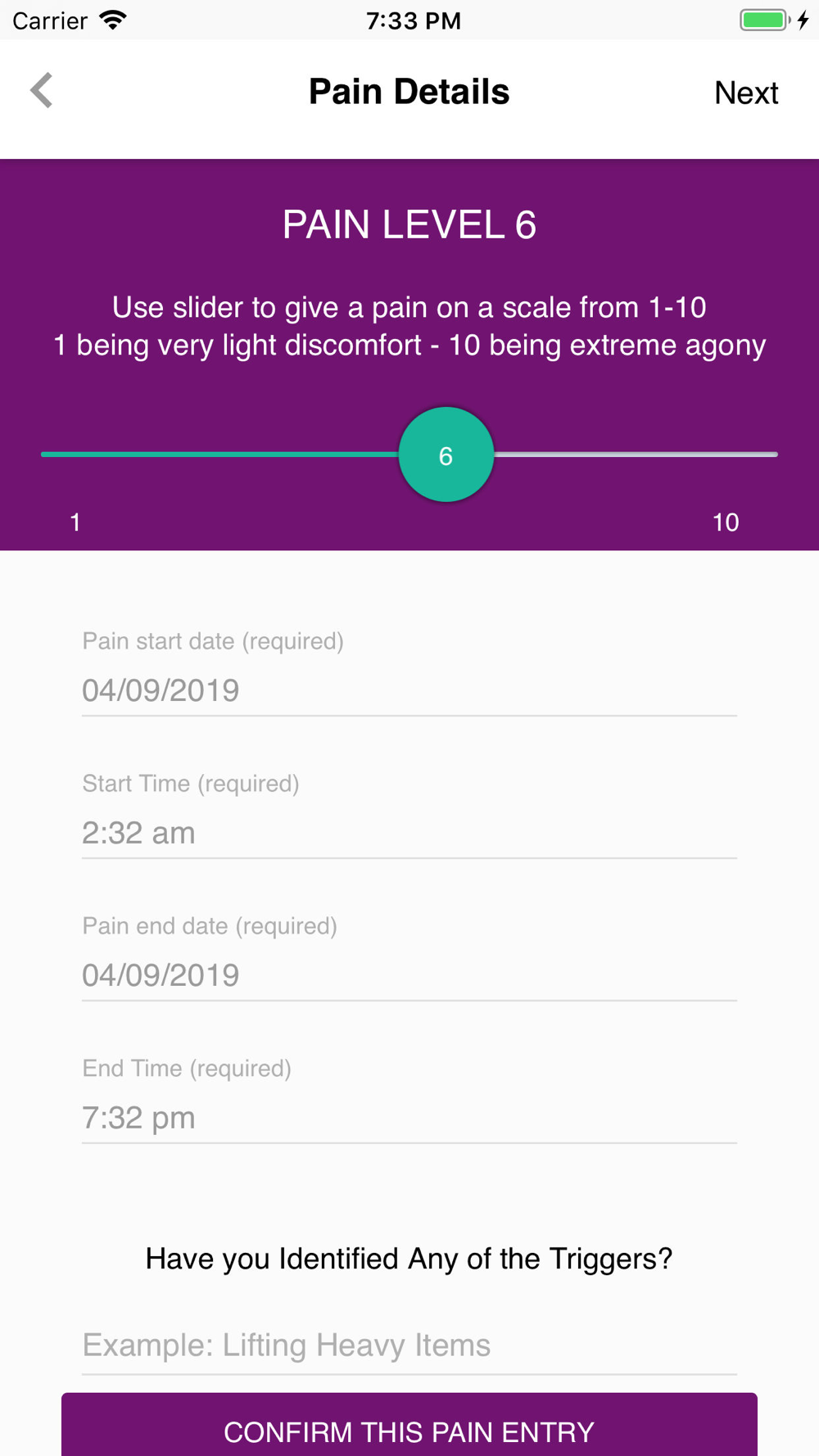Tap the pain level slider handle
Screen dimensions: 819x1456
pyautogui.click(x=446, y=454)
